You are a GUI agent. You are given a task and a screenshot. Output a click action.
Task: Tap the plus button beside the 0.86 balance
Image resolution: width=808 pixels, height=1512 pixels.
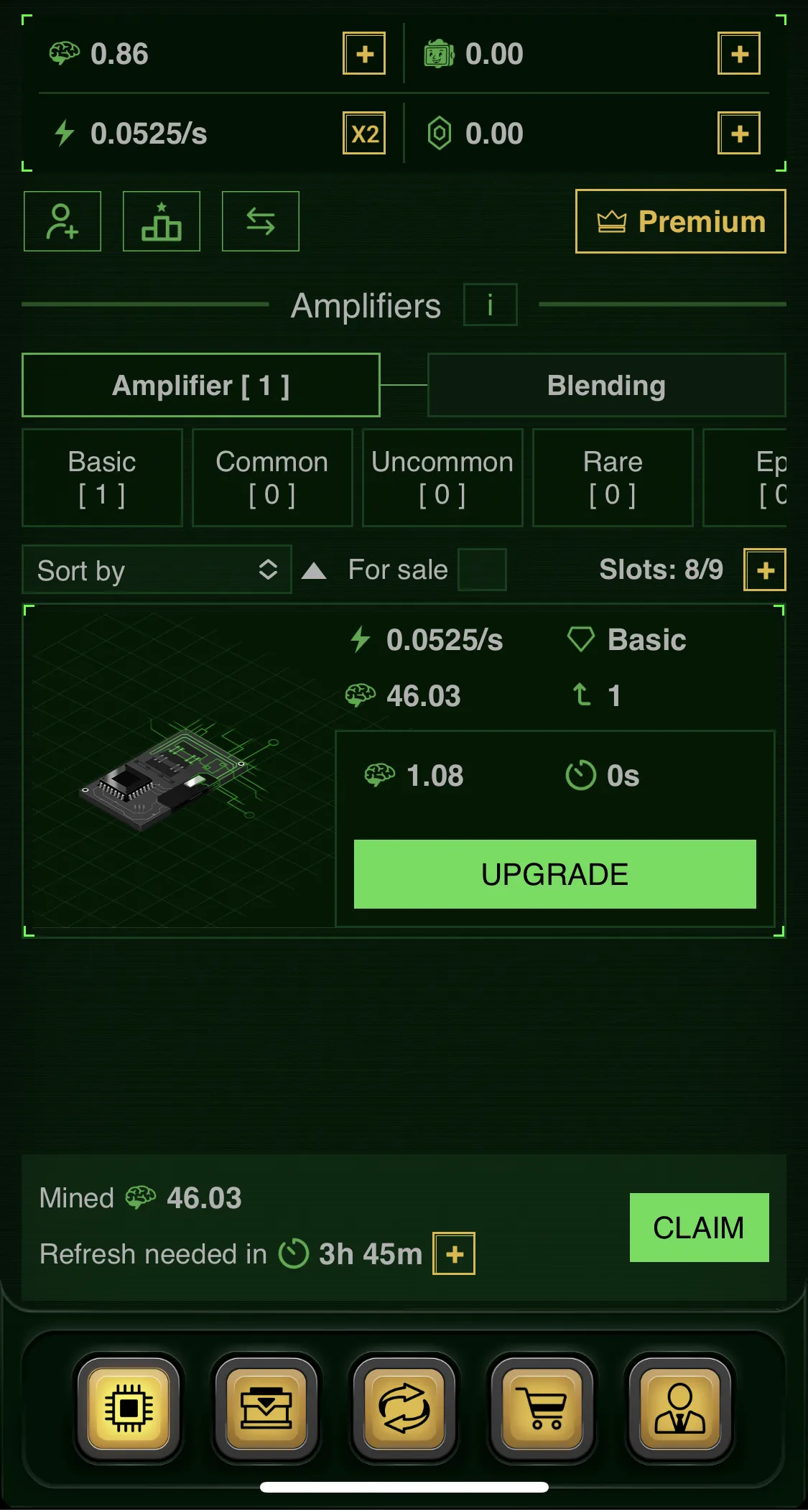pos(364,54)
